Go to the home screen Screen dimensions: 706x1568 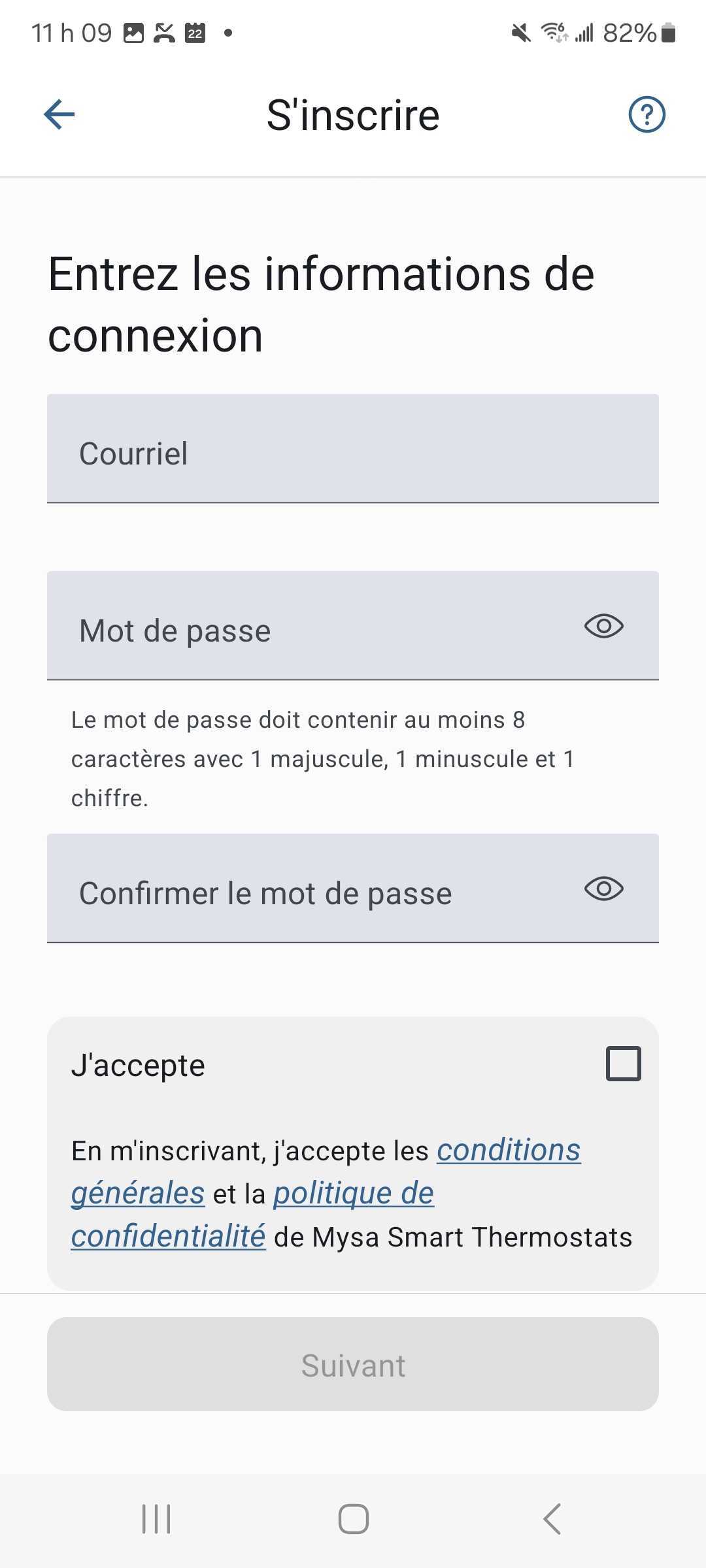click(x=353, y=1519)
